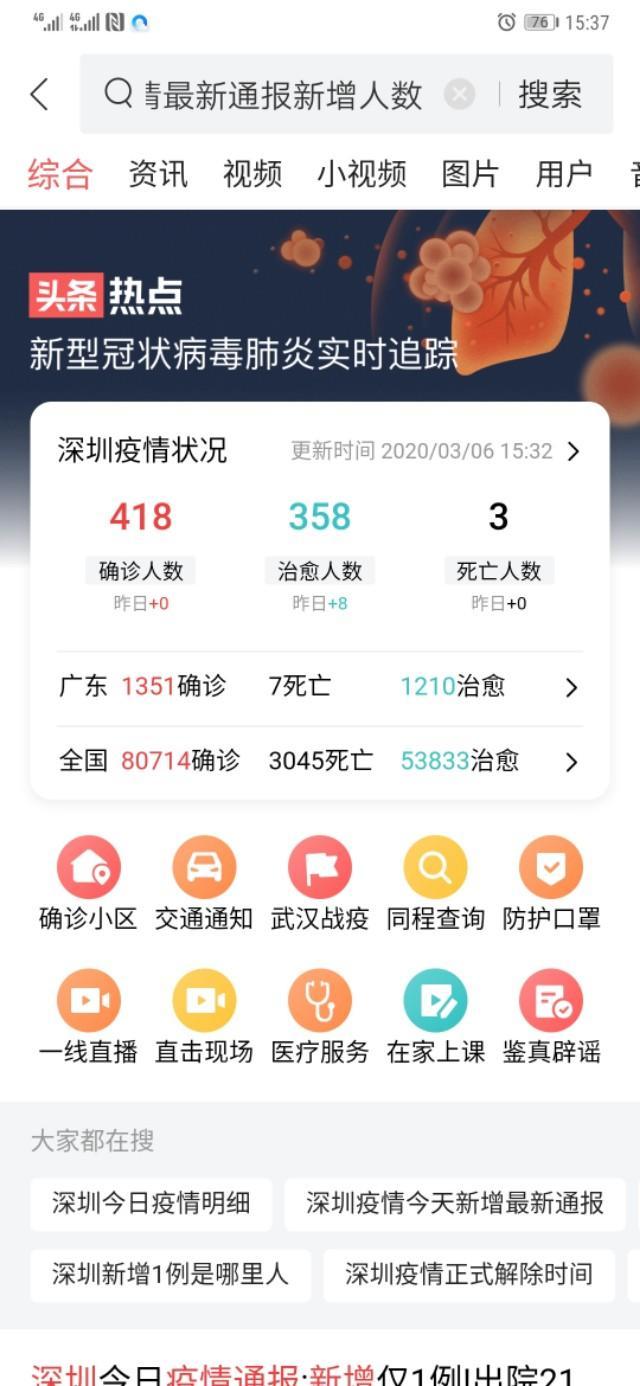Tap the 搜索 search button
The height and width of the screenshot is (1386, 640).
click(x=549, y=95)
